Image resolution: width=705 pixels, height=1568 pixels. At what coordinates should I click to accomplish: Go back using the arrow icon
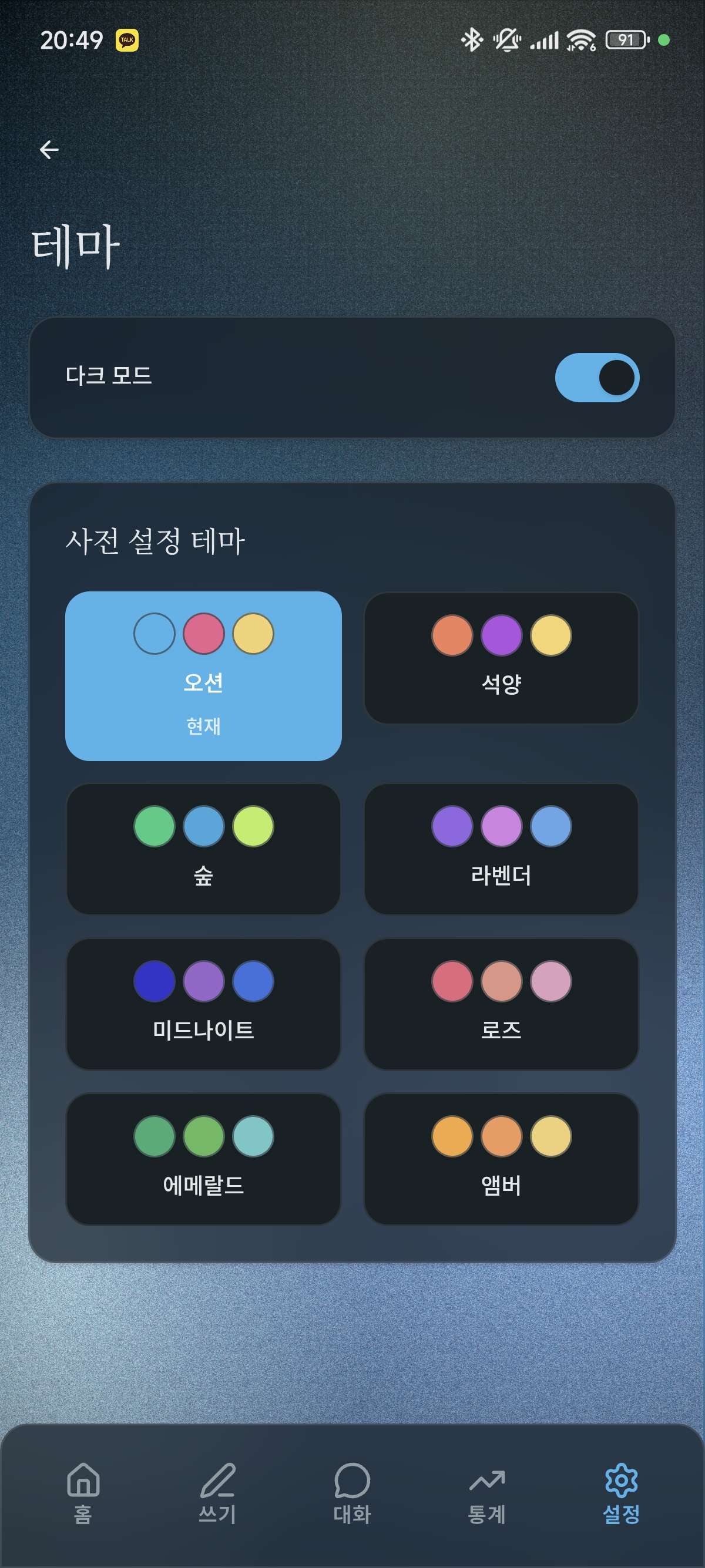tap(49, 149)
